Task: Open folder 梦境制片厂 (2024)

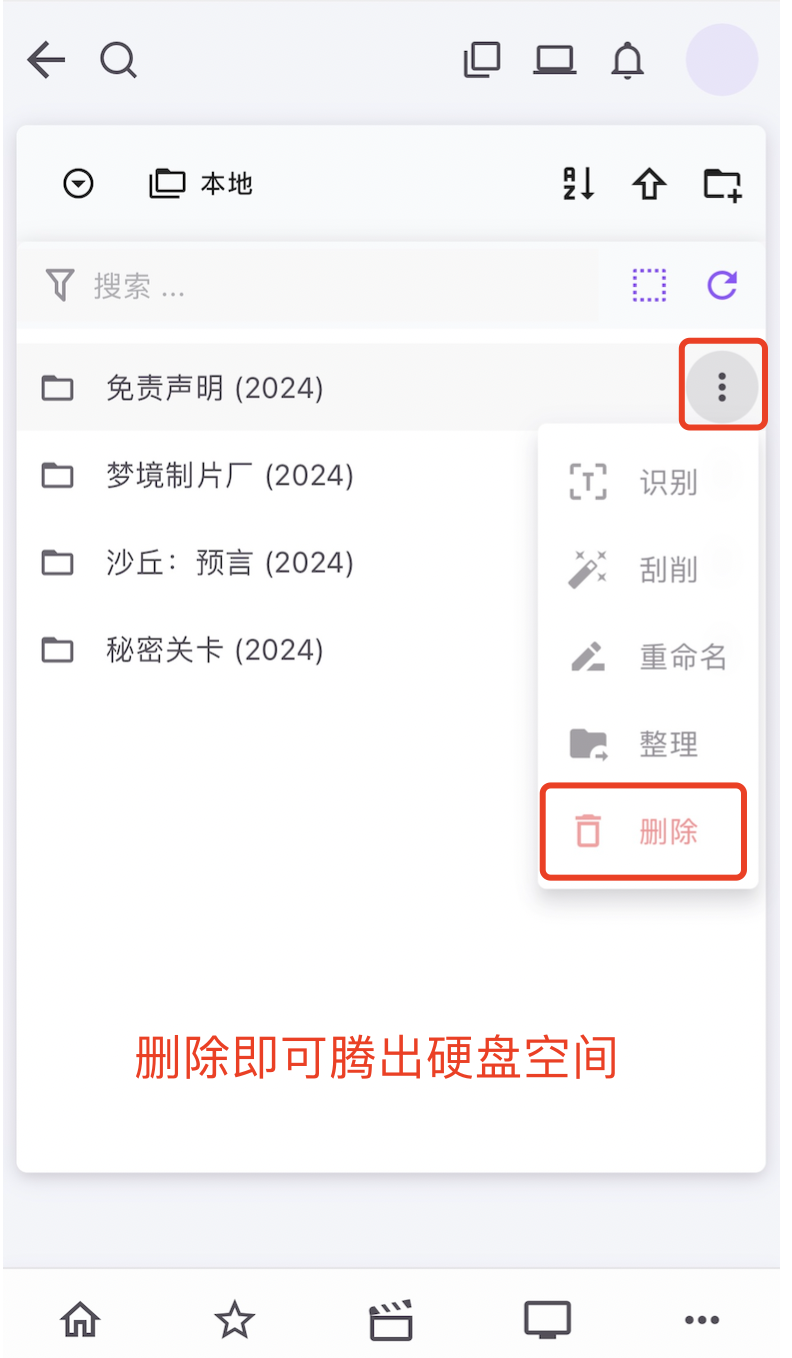Action: (x=230, y=475)
